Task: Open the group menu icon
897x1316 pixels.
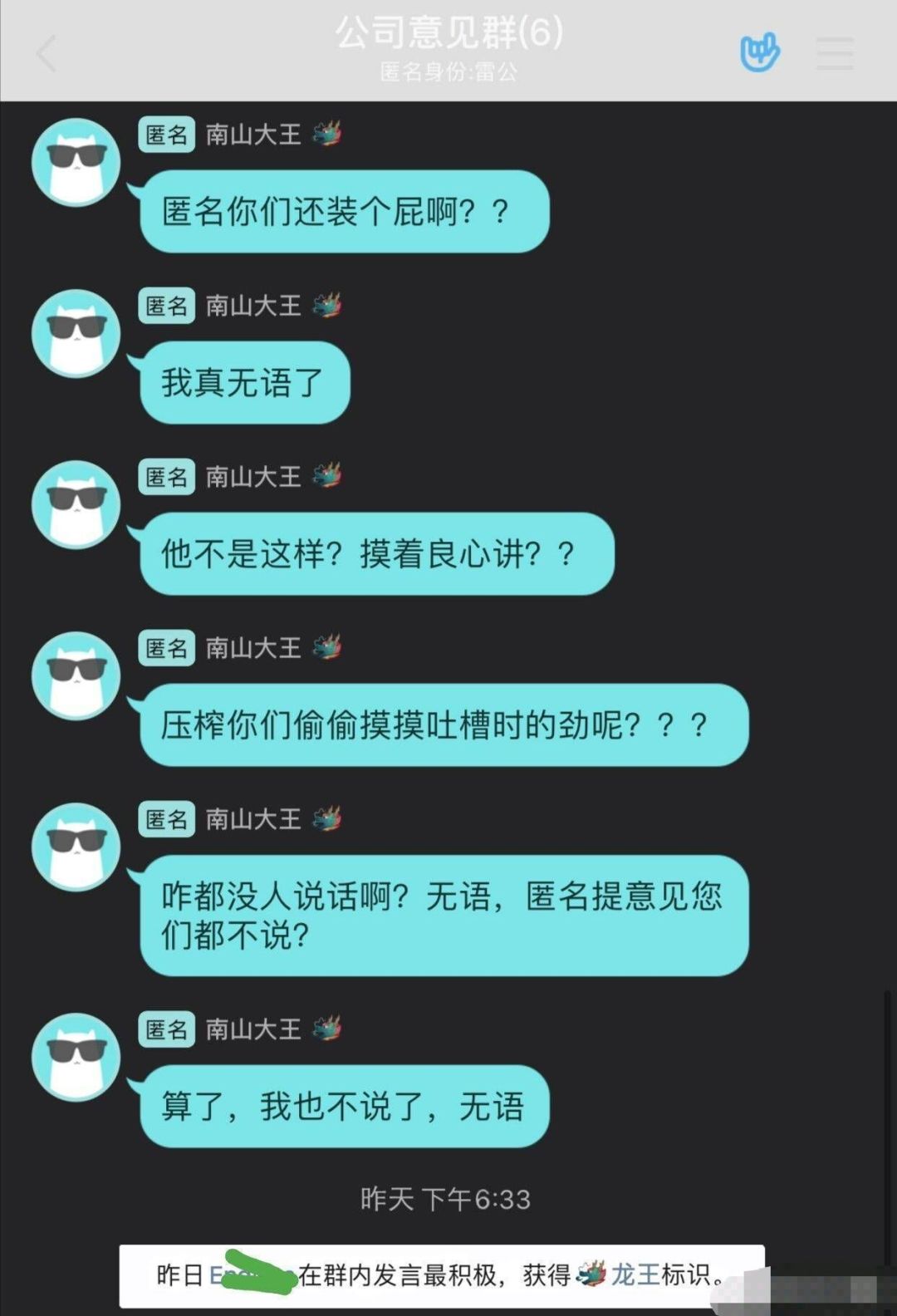Action: (834, 53)
